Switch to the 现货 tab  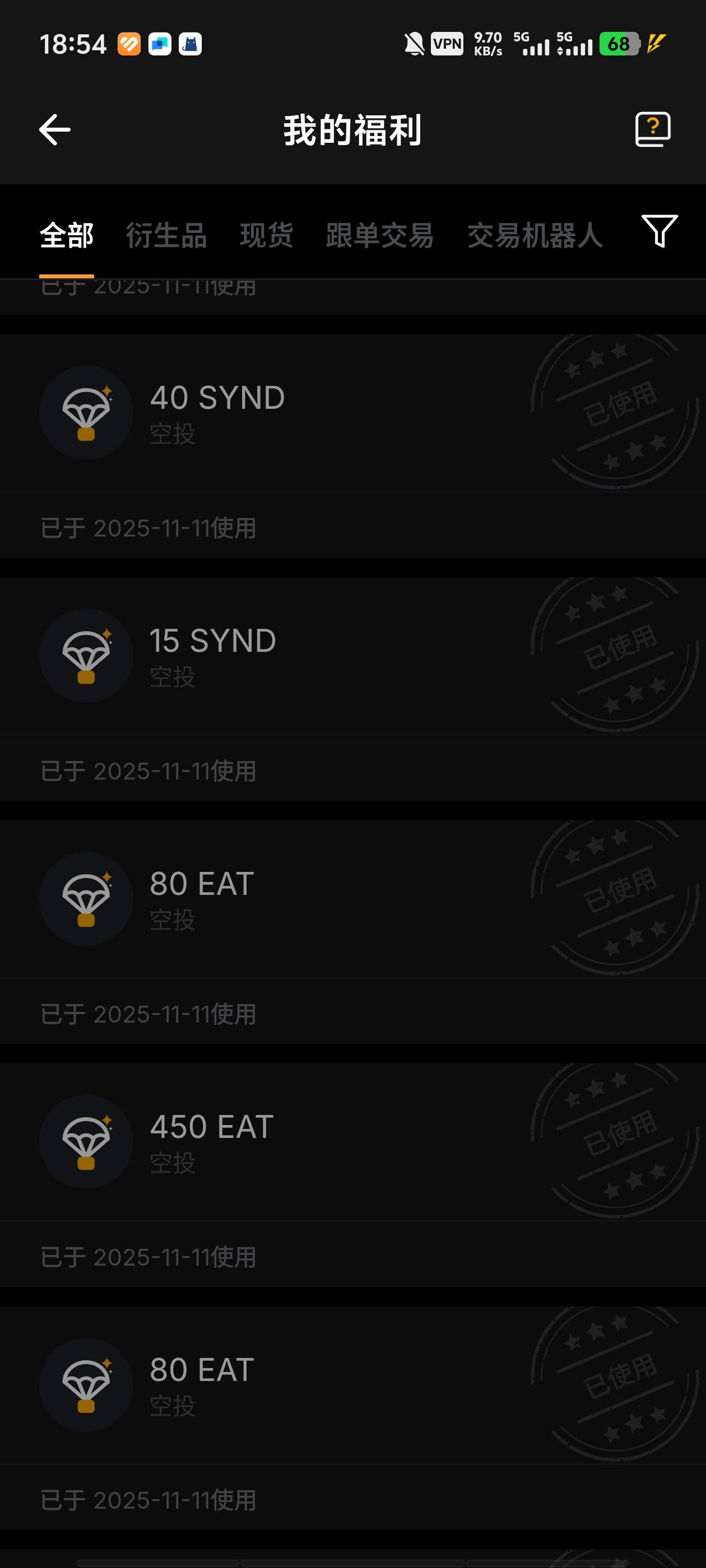click(x=266, y=236)
